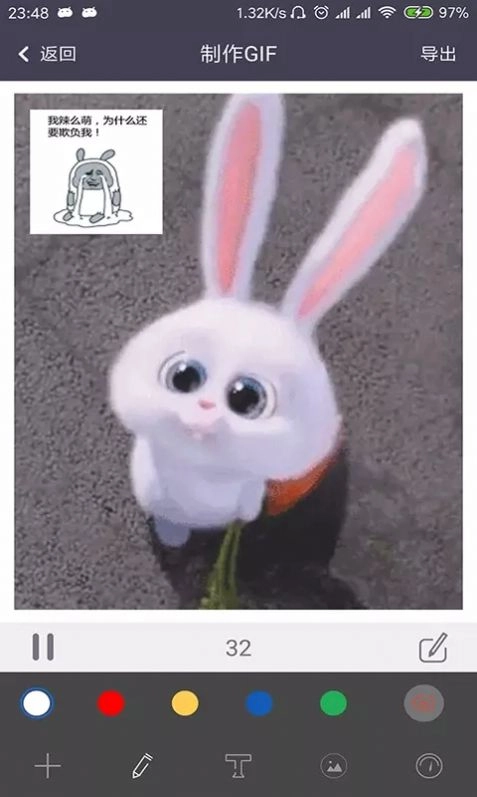Open the edit frame icon
Image resolution: width=477 pixels, height=797 pixels.
tap(433, 647)
